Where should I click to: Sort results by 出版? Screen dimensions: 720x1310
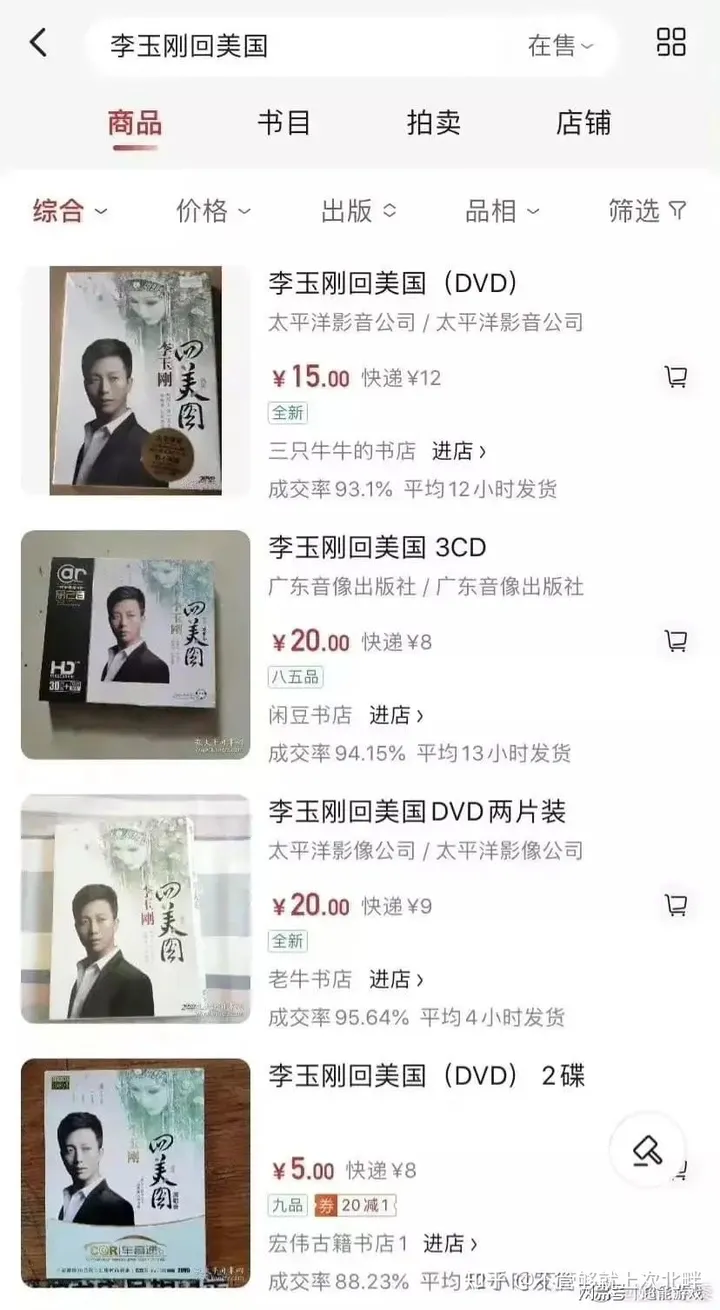point(358,211)
